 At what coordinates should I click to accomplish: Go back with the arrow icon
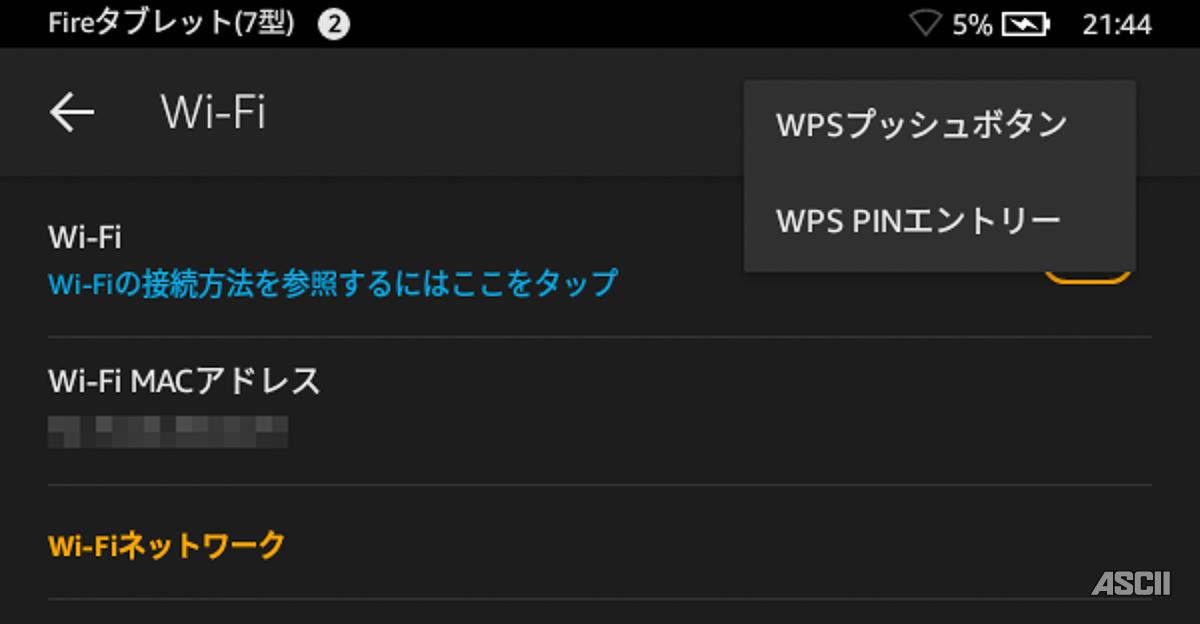pyautogui.click(x=72, y=113)
